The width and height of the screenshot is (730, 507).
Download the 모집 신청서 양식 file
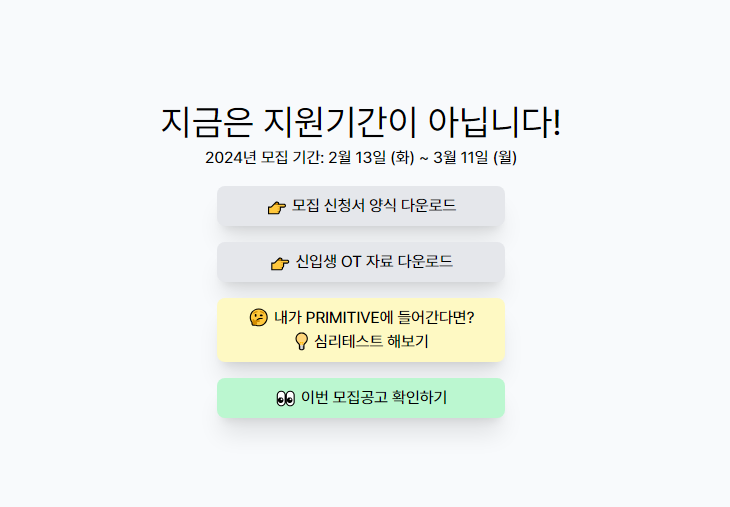pyautogui.click(x=361, y=206)
